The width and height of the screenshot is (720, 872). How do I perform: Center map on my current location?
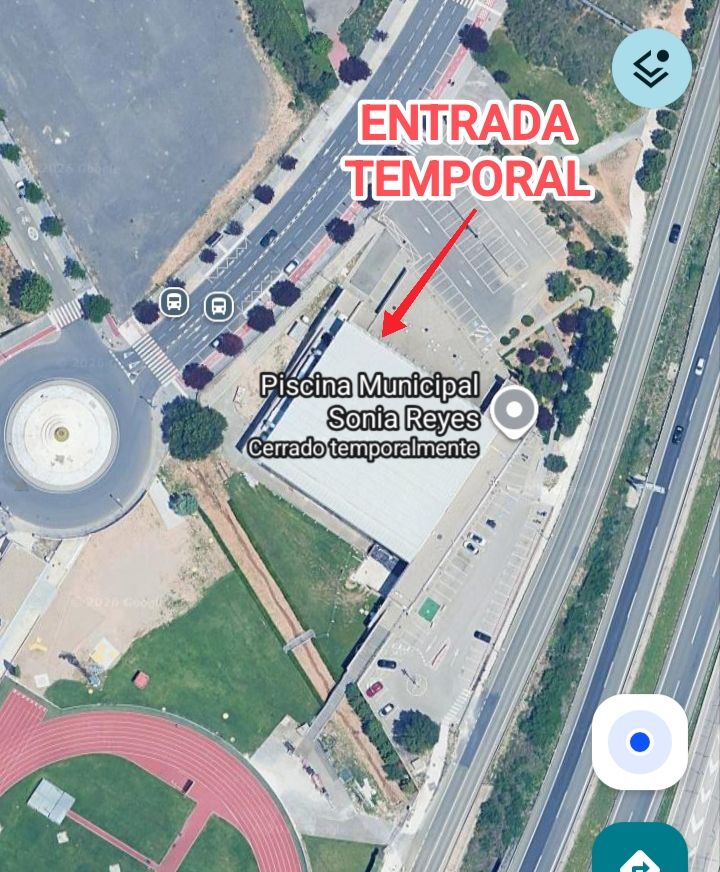coord(640,742)
